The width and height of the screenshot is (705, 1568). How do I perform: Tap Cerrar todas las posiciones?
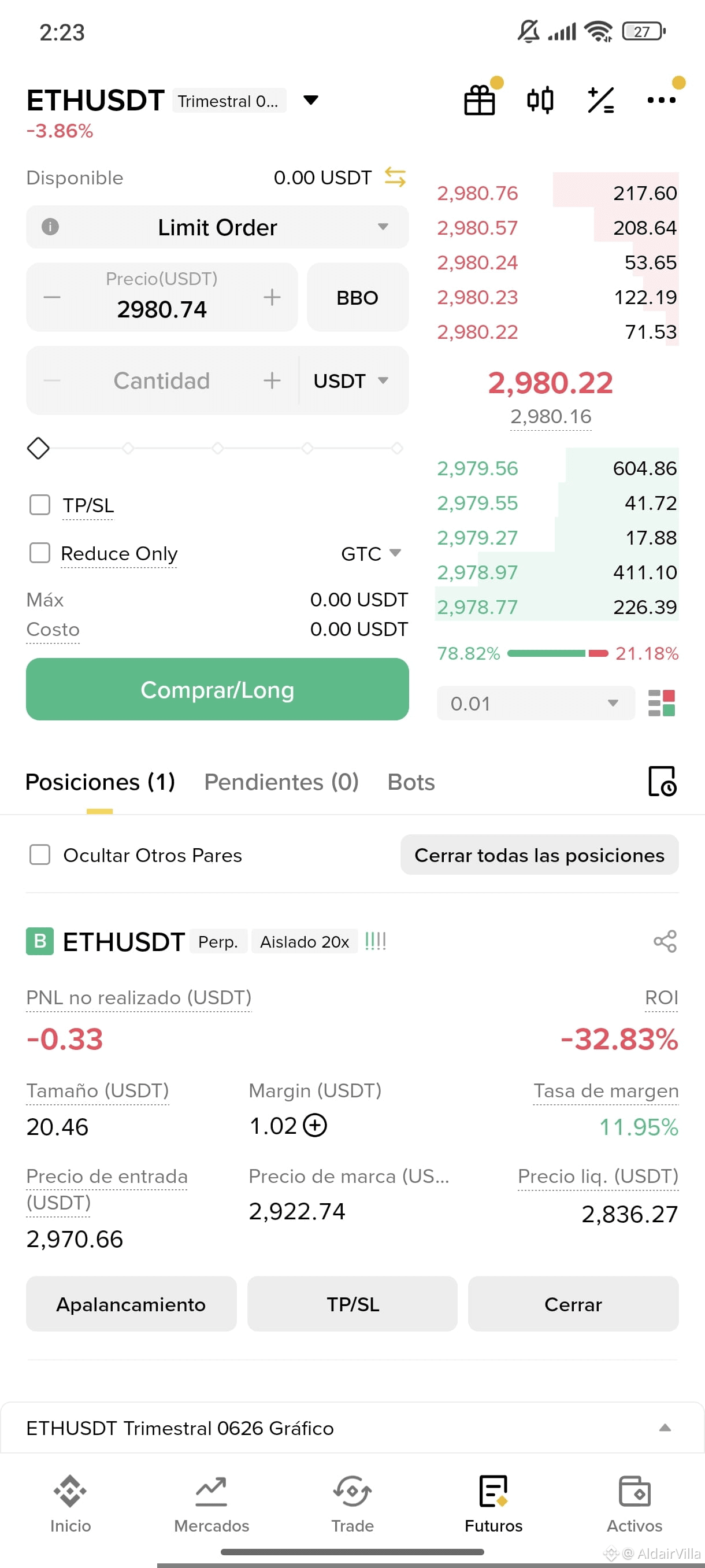coord(540,855)
